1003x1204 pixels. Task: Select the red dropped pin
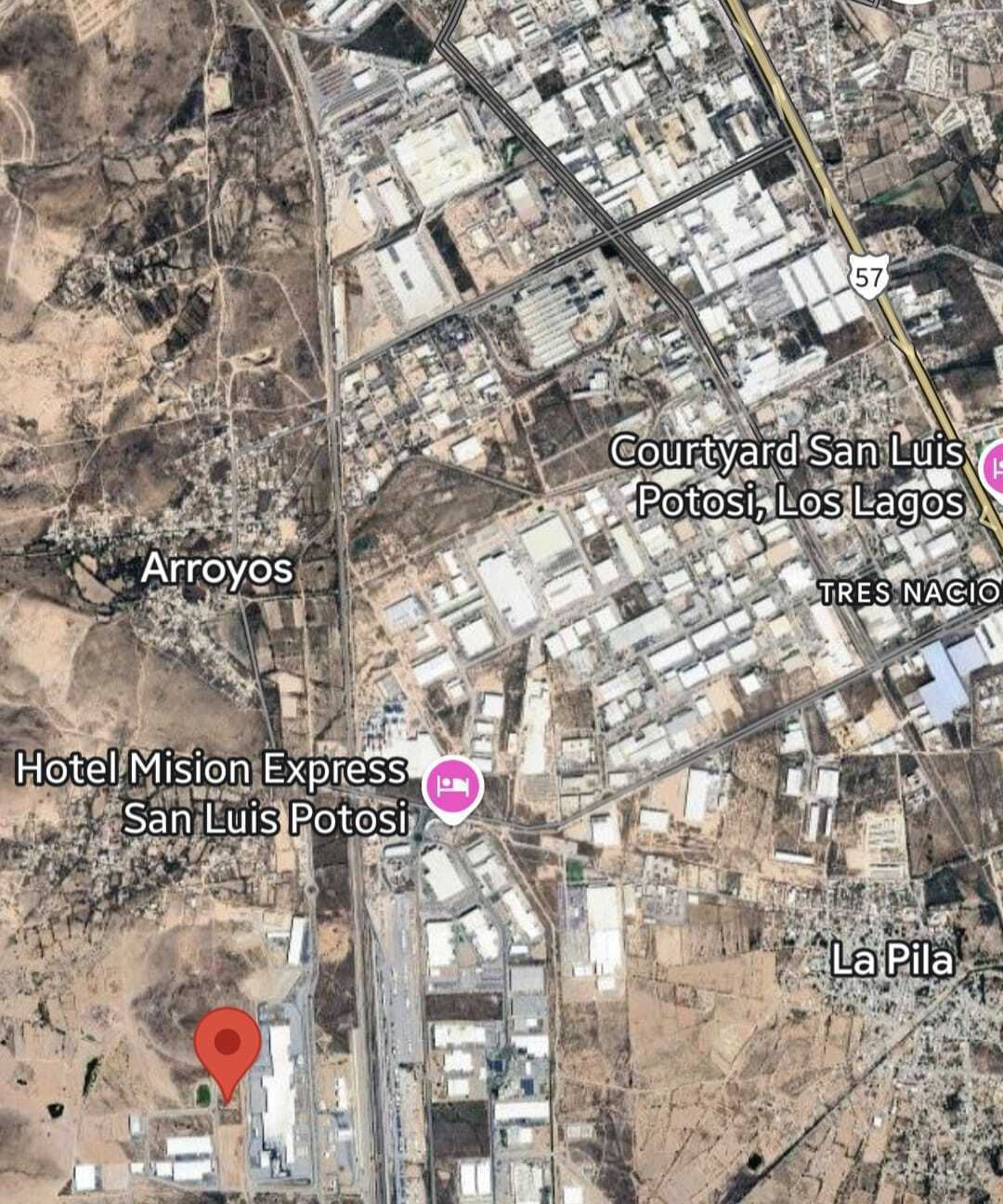coord(228,1045)
